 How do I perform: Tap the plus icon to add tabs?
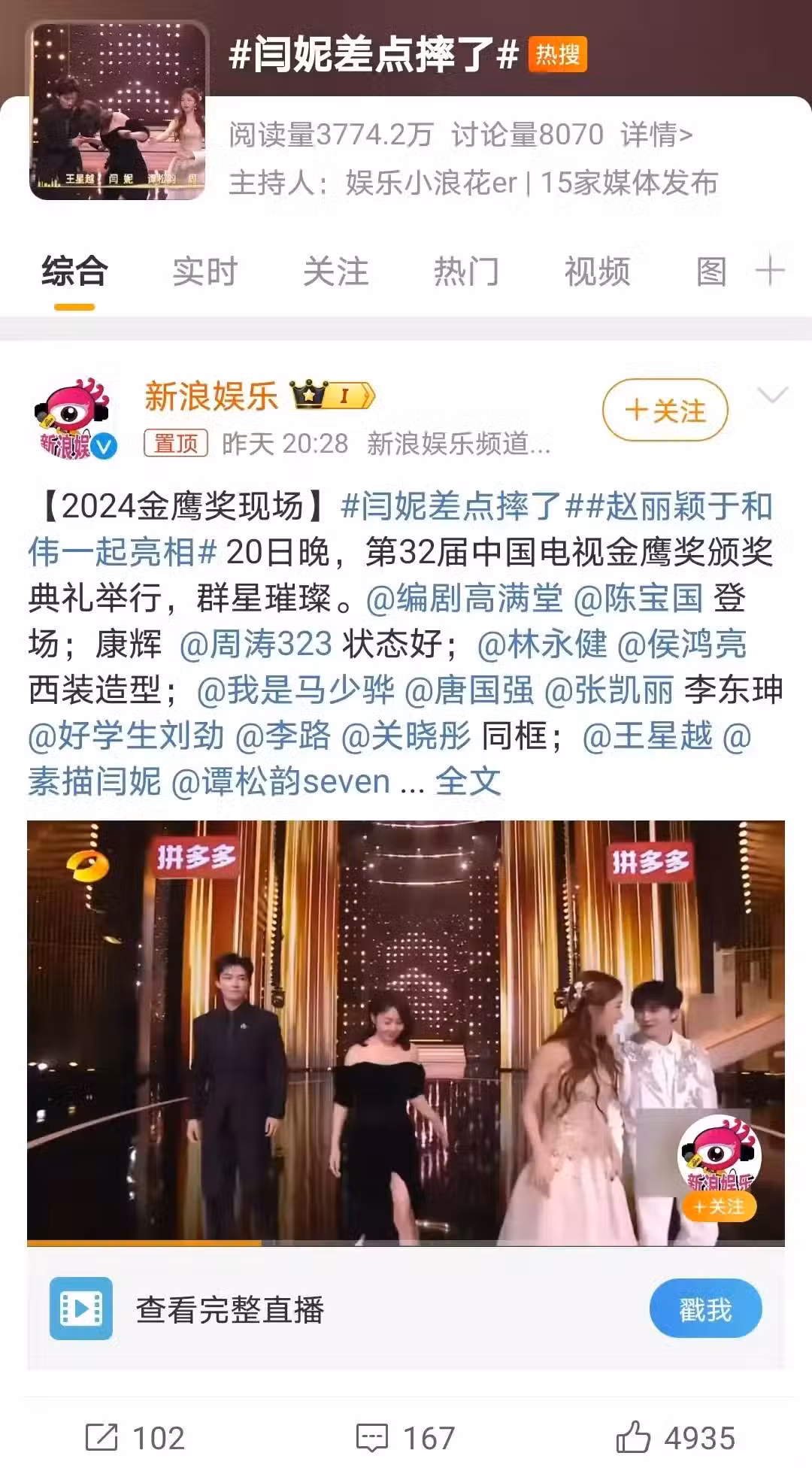(x=770, y=271)
